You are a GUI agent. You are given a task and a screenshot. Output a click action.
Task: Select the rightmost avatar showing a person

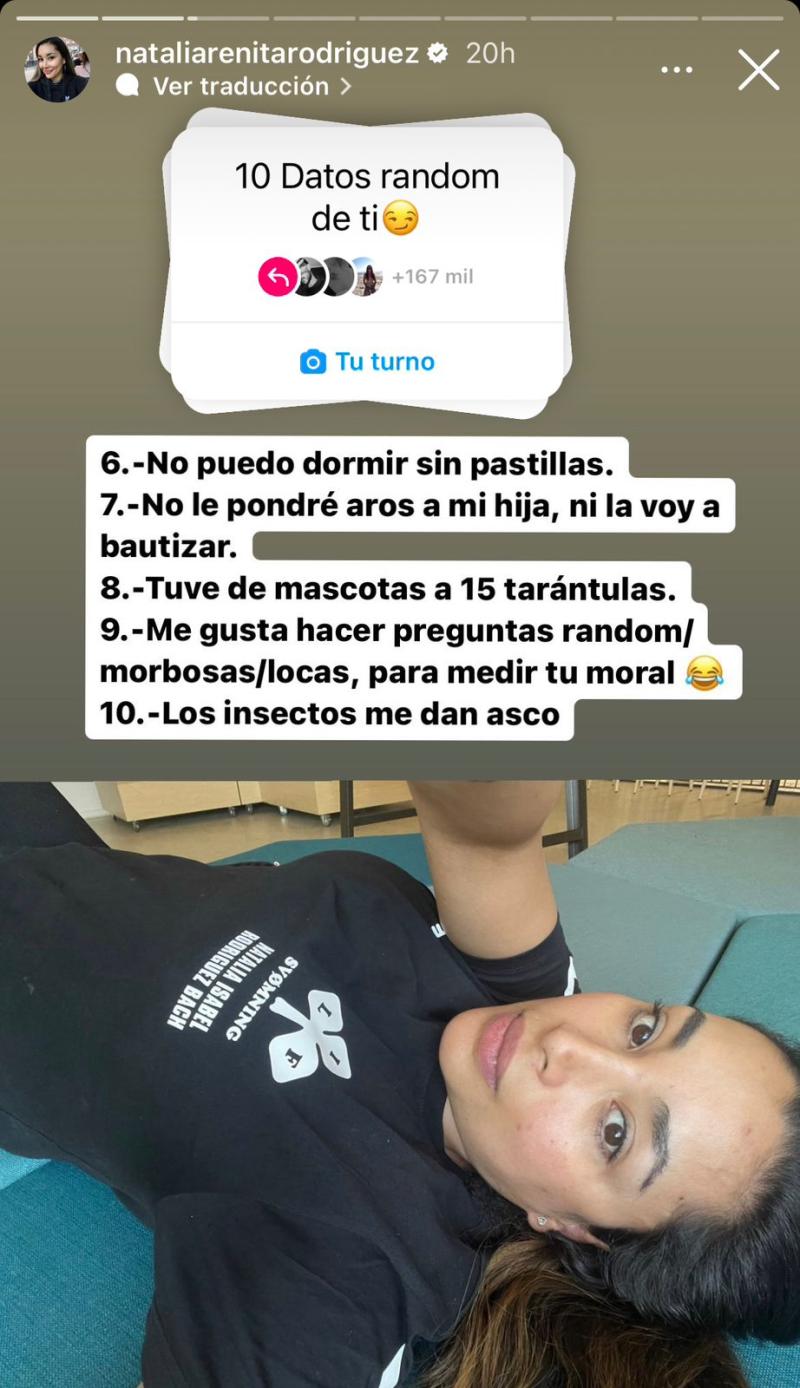click(368, 277)
